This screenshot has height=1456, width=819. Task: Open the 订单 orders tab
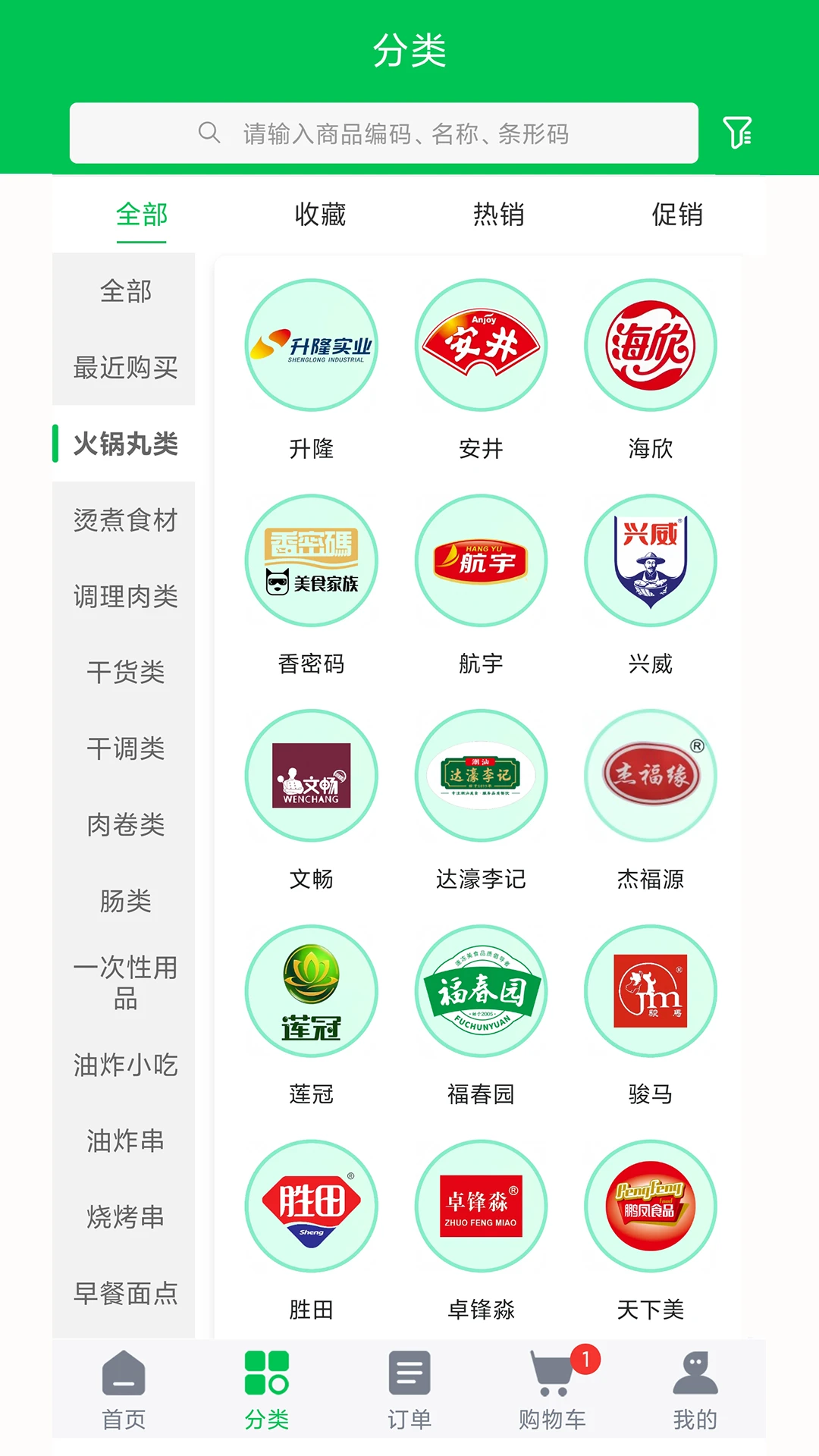click(x=409, y=1389)
